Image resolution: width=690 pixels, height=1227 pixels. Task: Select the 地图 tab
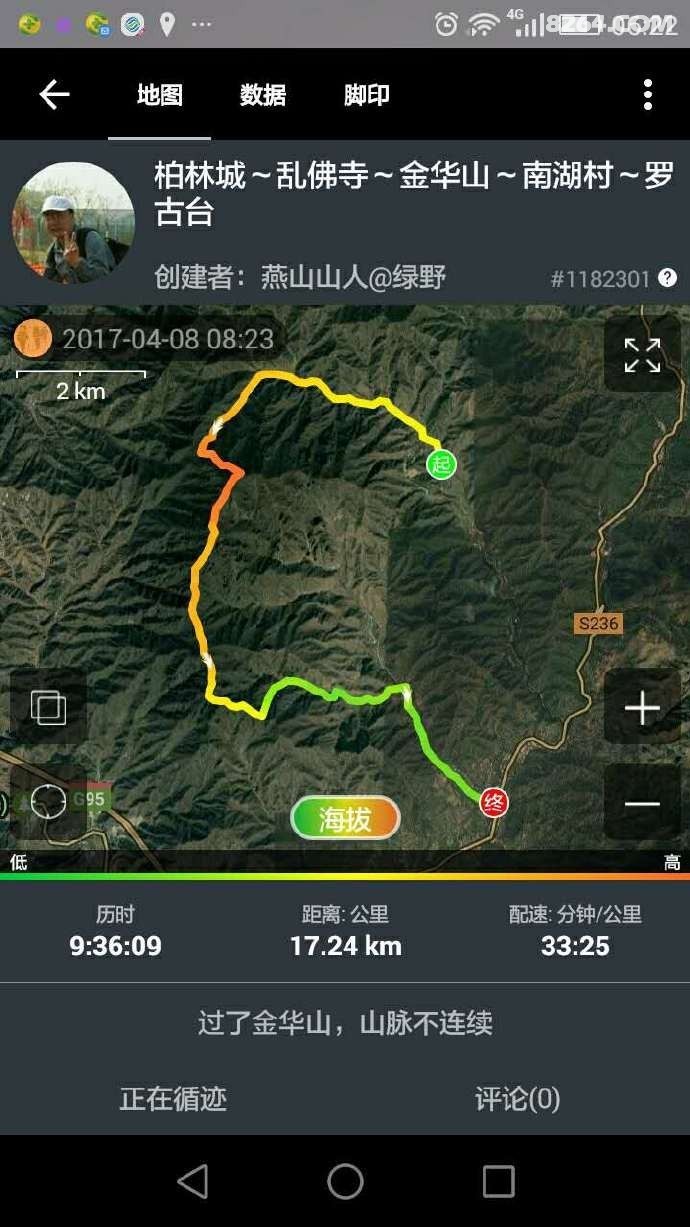160,95
